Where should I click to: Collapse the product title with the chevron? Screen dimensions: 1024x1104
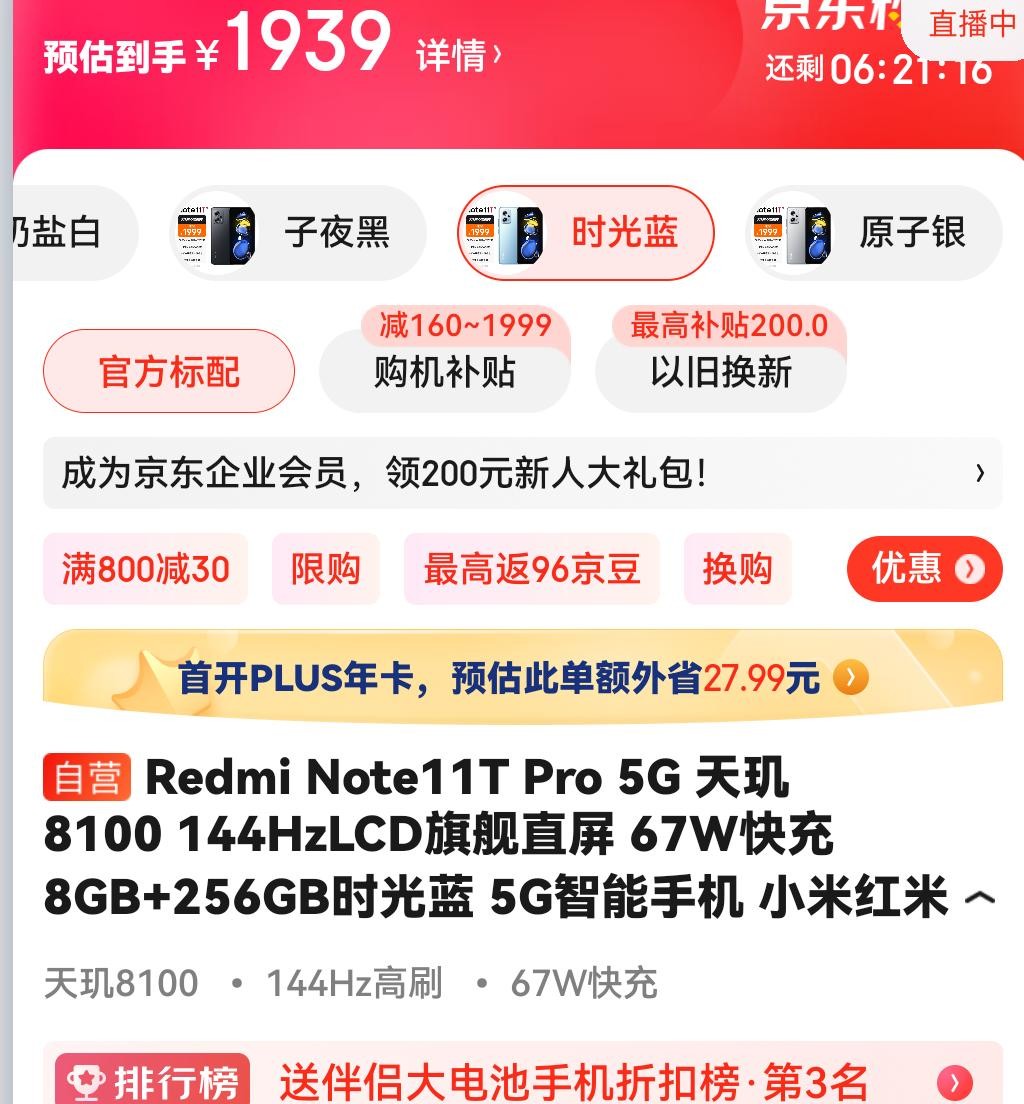pyautogui.click(x=980, y=898)
